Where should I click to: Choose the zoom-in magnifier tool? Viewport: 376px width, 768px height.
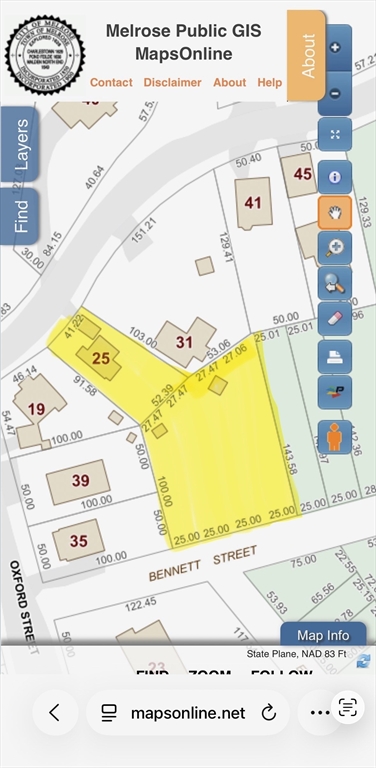(x=335, y=248)
